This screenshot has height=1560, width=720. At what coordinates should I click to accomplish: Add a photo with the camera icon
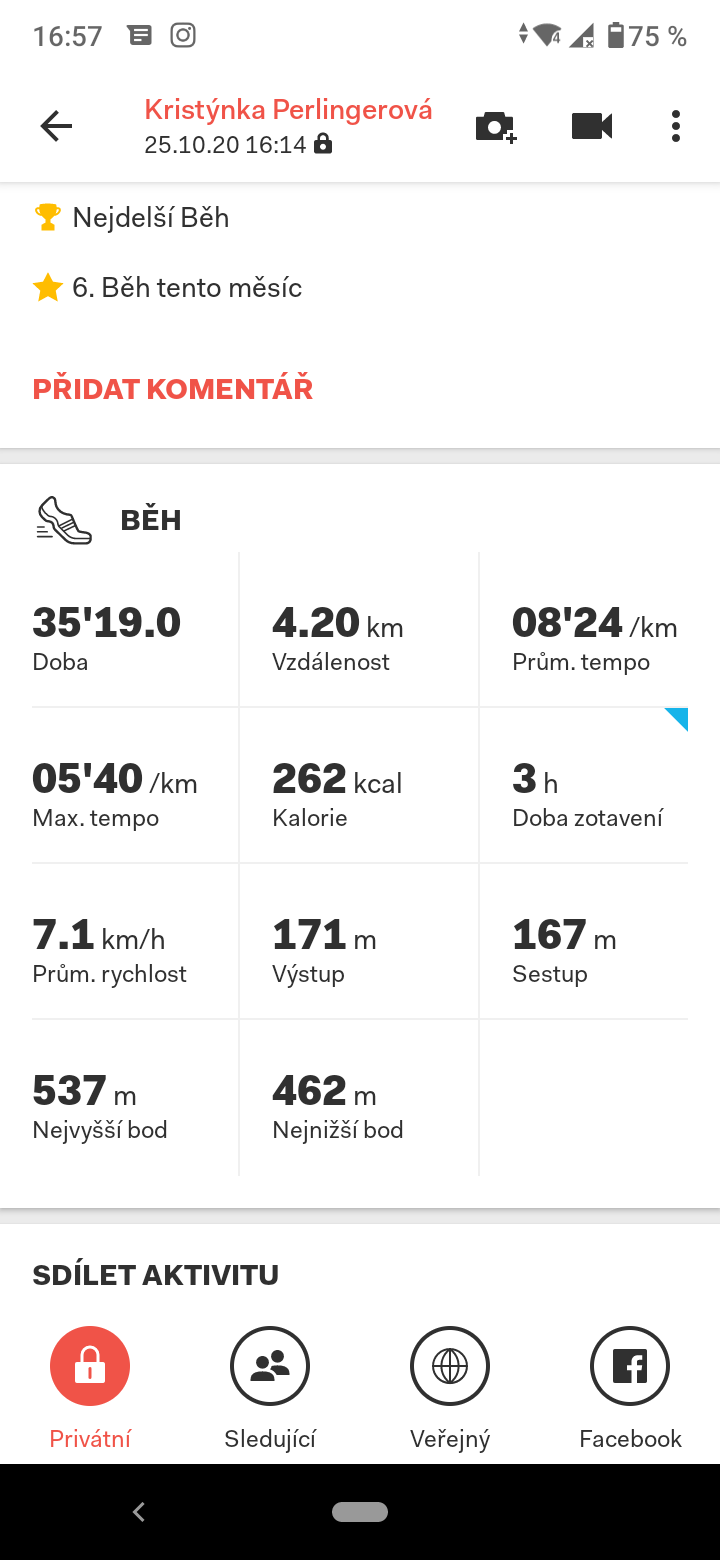click(495, 127)
